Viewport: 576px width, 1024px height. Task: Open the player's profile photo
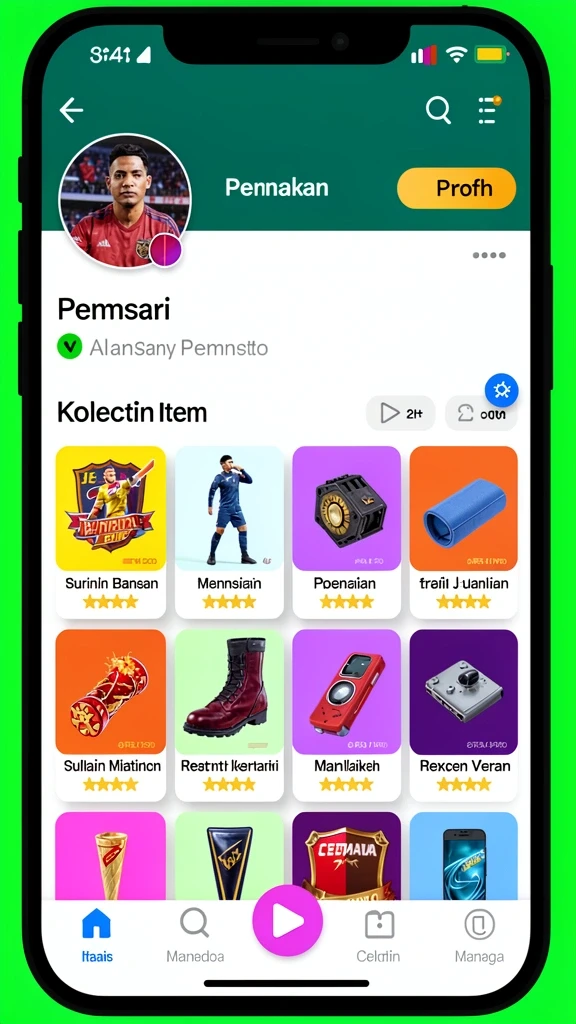pos(125,200)
